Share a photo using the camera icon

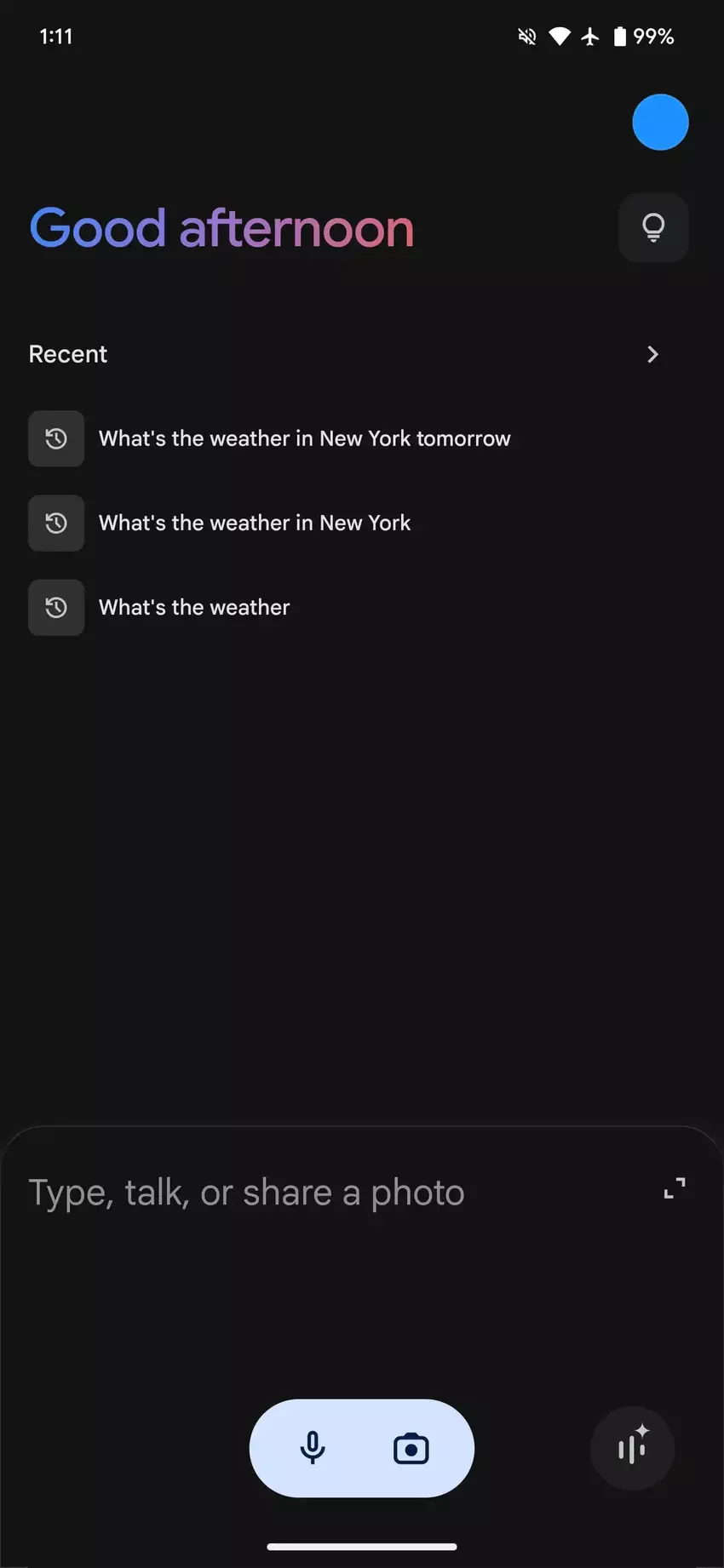click(x=411, y=1448)
